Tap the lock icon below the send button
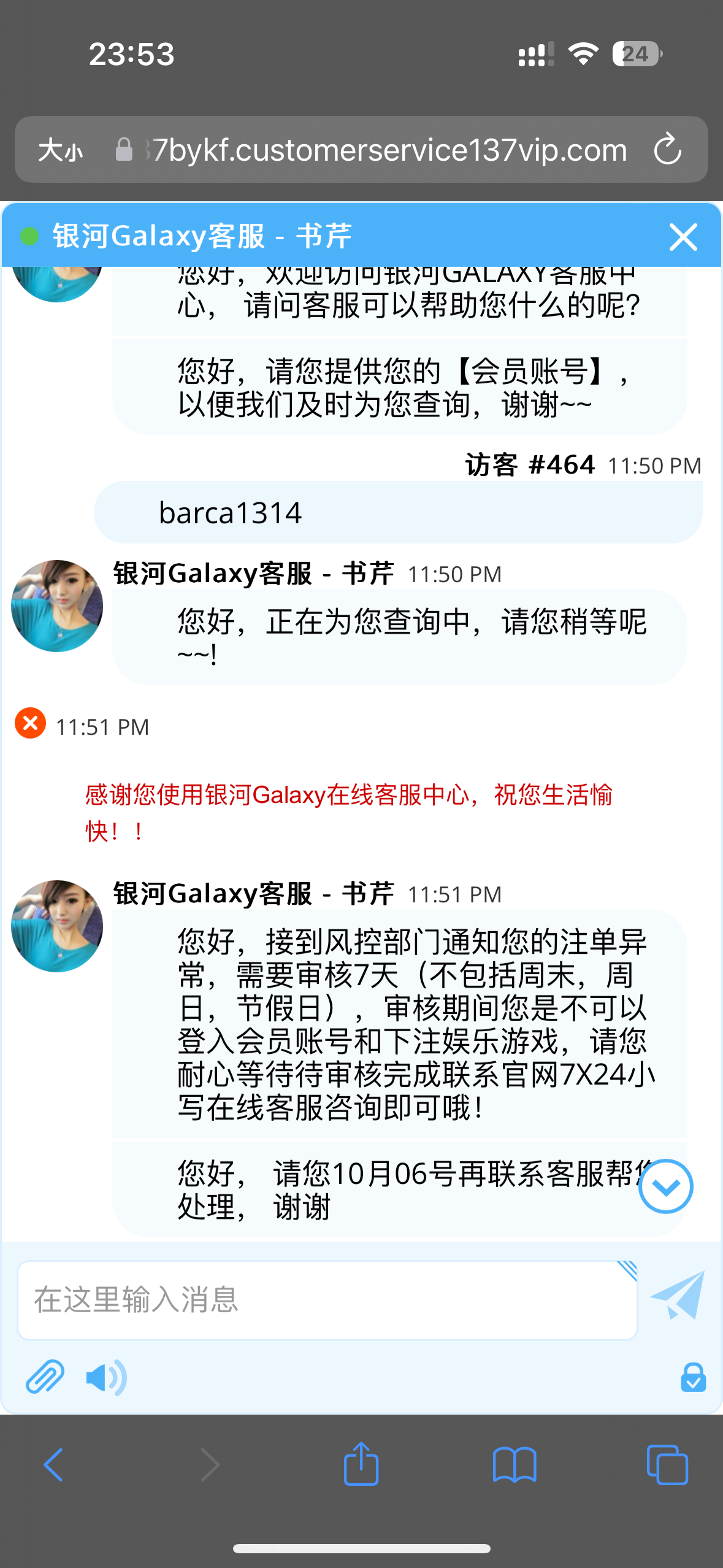The image size is (723, 1568). 693,1377
